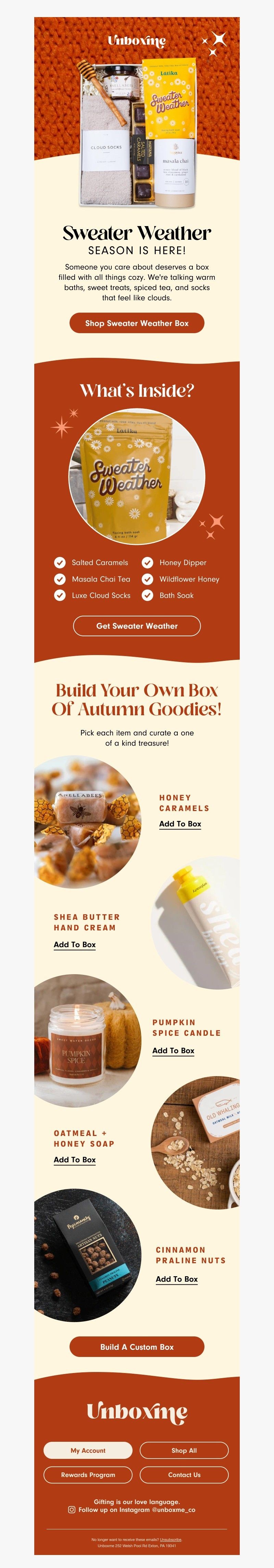
Task: Tap Get Sweater Weather button
Action: (136, 626)
